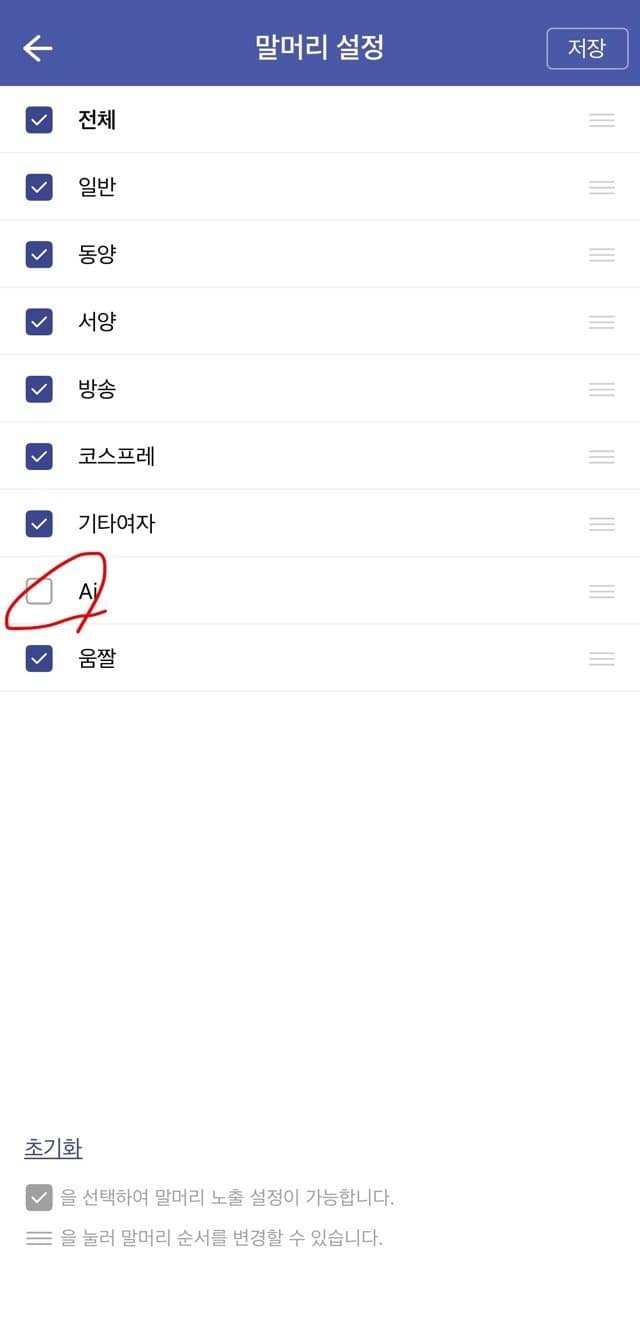The height and width of the screenshot is (1326, 640).
Task: Uncheck the 방송 checkbox
Action: click(x=39, y=389)
